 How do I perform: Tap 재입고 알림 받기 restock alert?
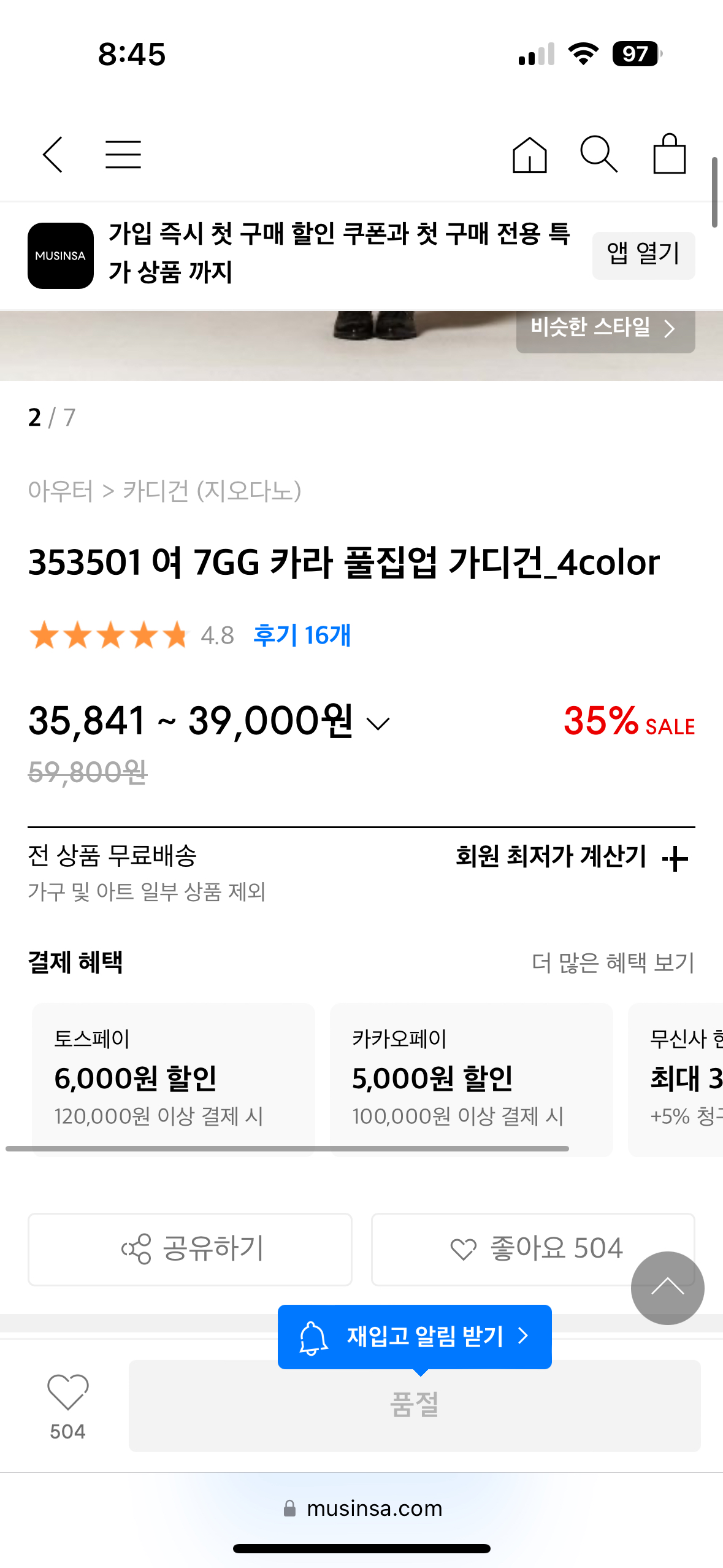click(415, 1336)
